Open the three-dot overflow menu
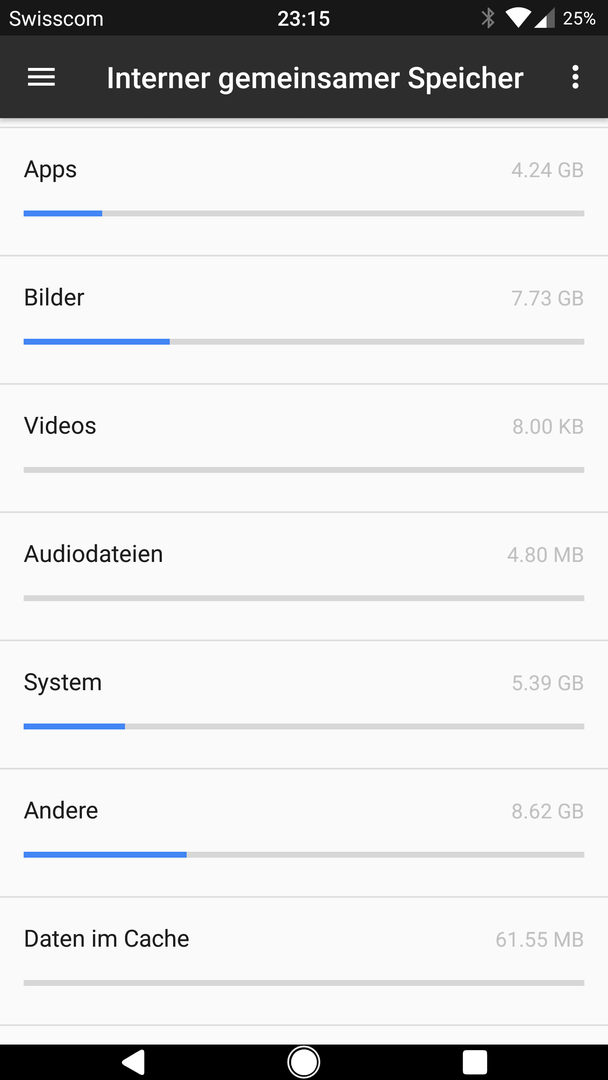 click(576, 78)
